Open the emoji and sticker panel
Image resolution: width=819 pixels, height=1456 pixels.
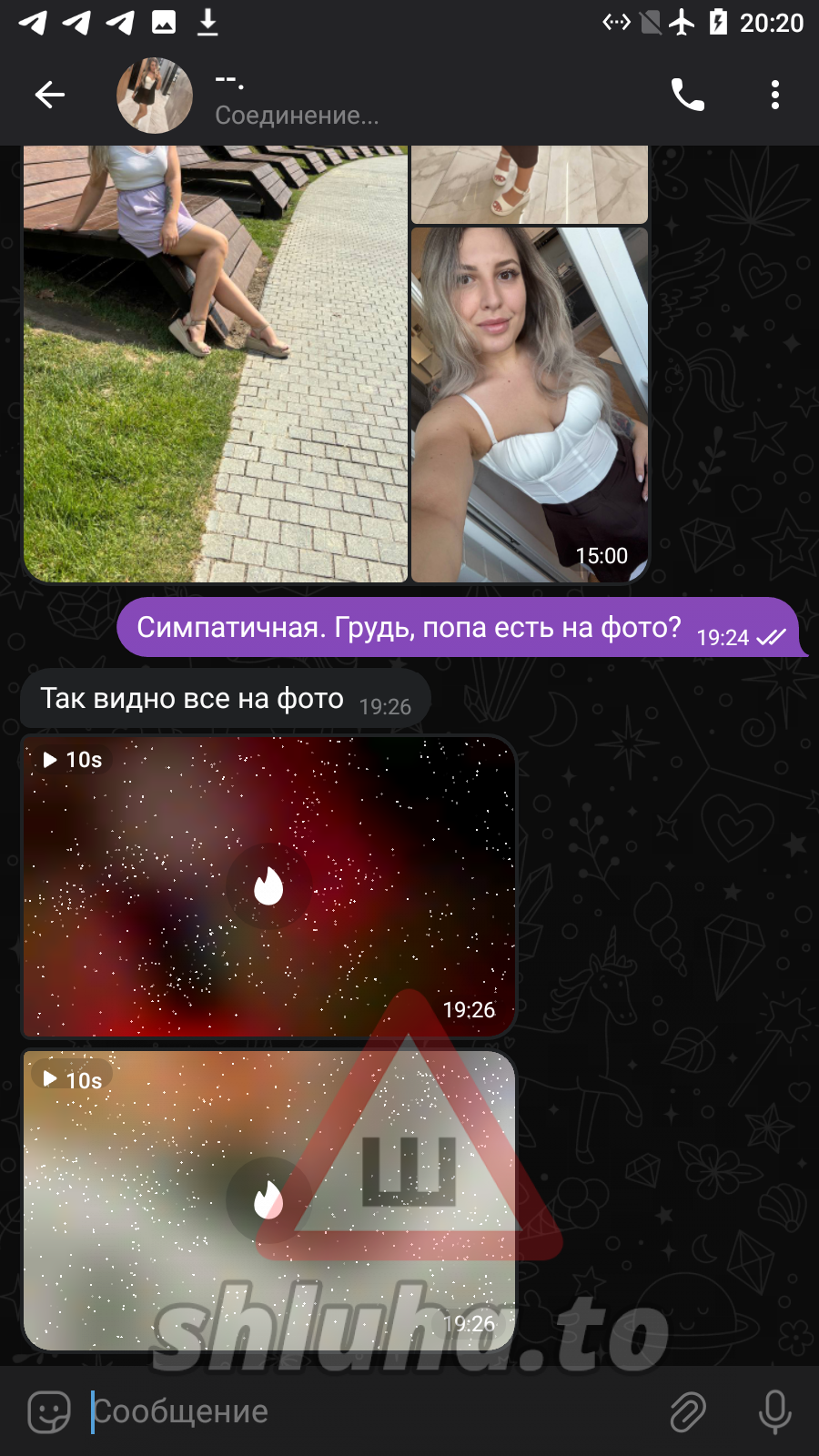49,1411
